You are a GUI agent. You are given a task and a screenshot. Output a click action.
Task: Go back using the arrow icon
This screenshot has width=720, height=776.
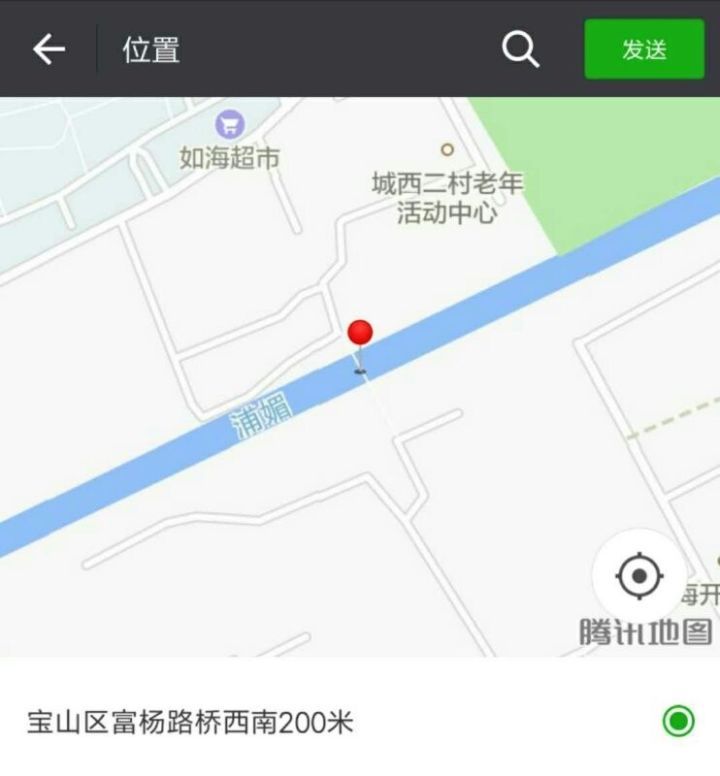coord(48,49)
